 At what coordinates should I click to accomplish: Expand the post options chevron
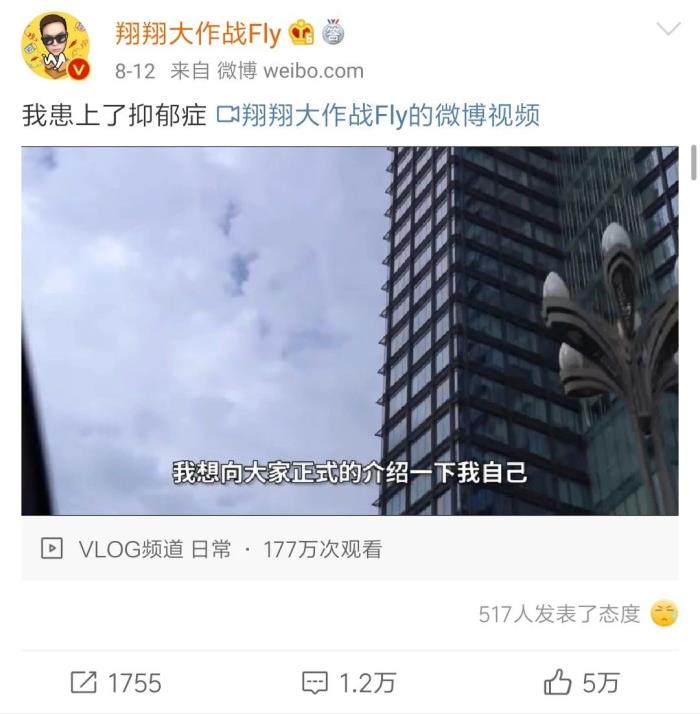[x=668, y=30]
